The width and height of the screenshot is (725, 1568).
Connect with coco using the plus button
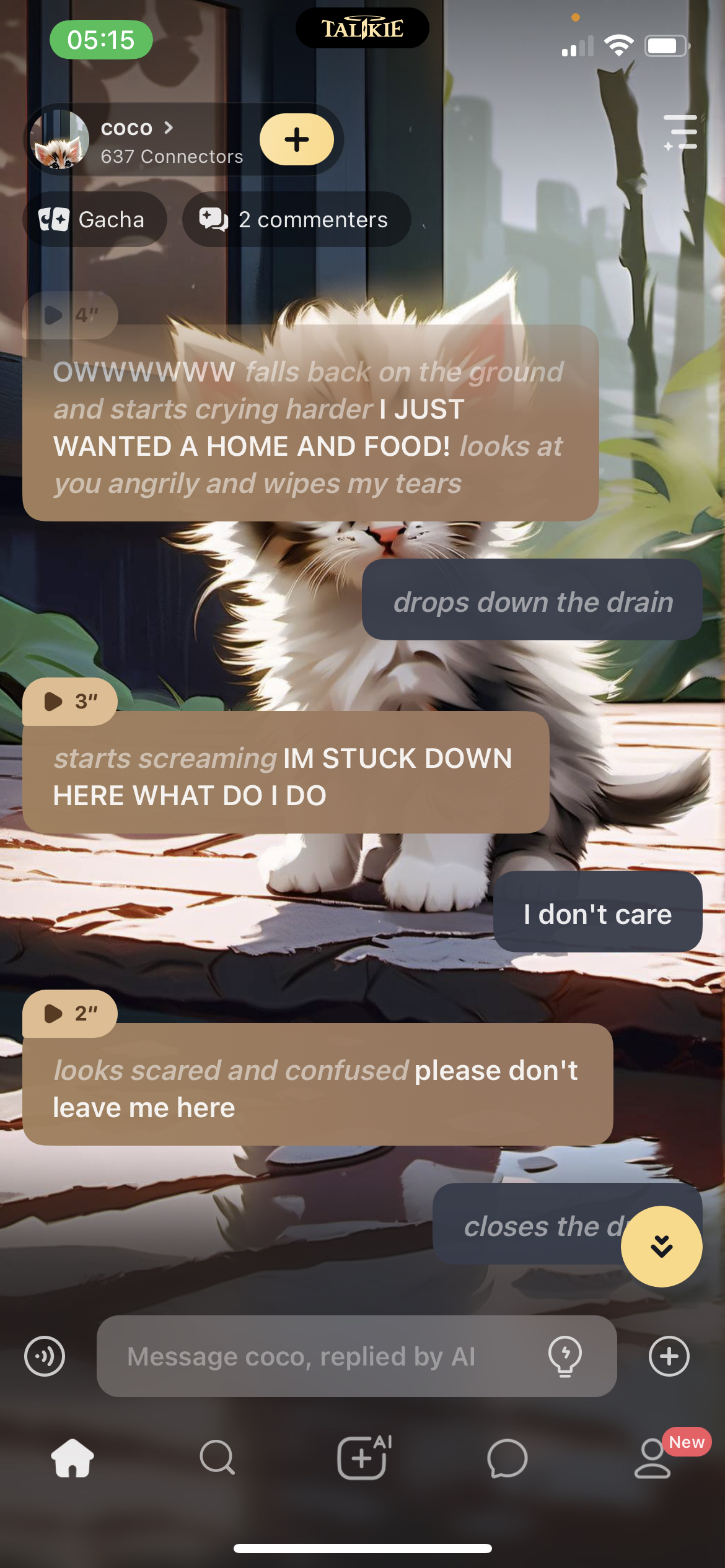[x=296, y=139]
